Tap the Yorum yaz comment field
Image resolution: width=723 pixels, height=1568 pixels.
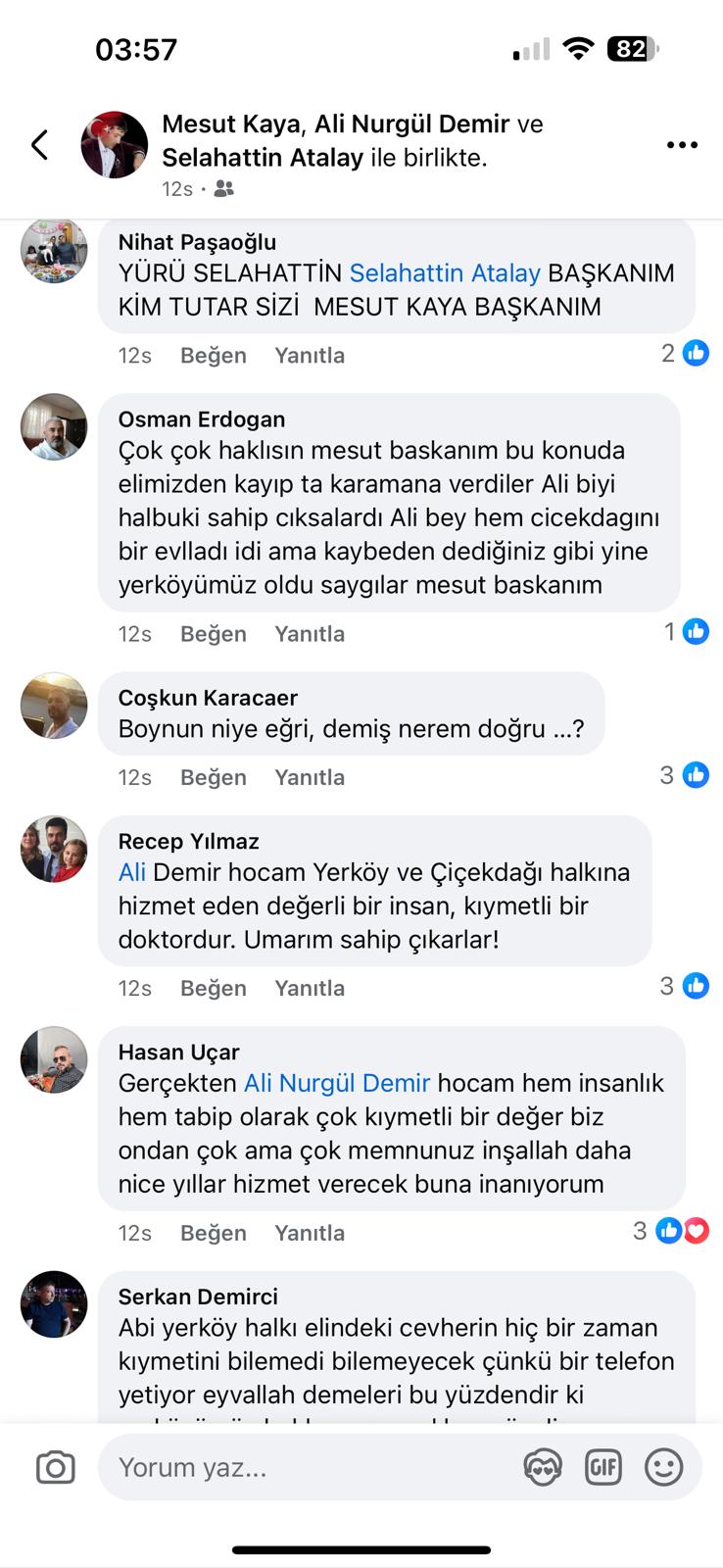coord(313,1467)
